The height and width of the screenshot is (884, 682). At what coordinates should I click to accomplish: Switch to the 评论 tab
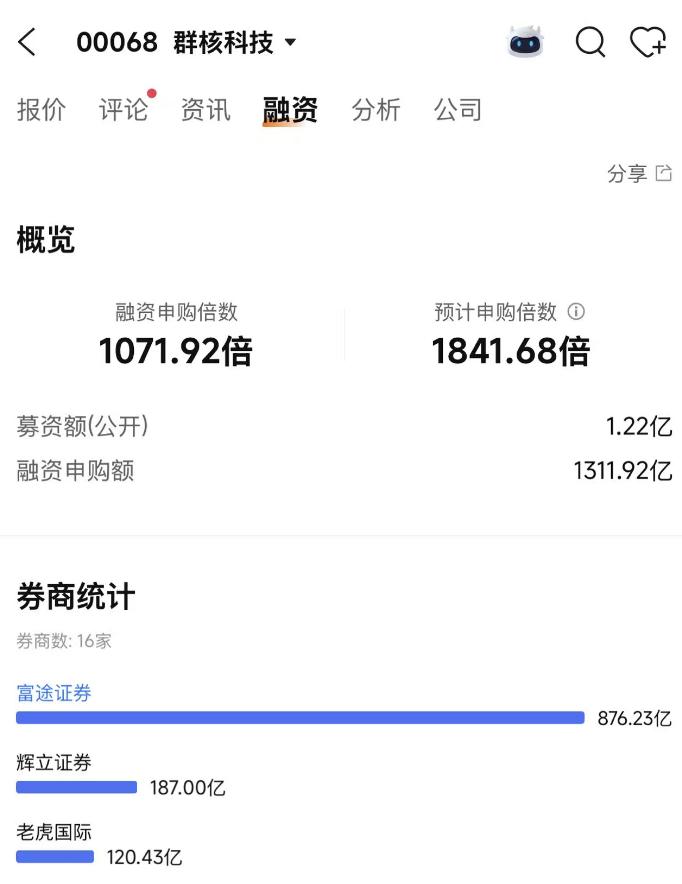tap(123, 109)
